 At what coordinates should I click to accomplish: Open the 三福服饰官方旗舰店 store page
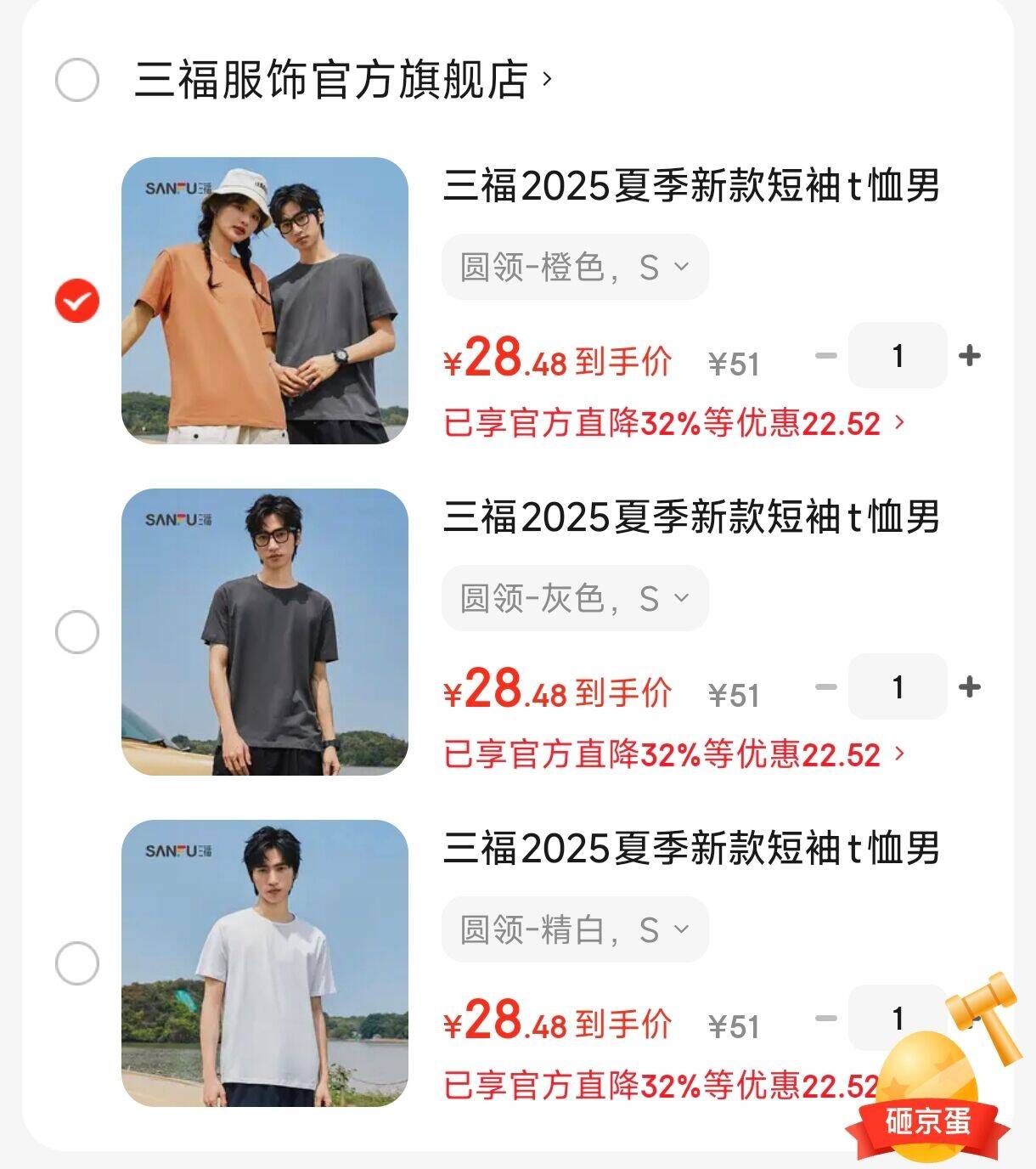[340, 80]
